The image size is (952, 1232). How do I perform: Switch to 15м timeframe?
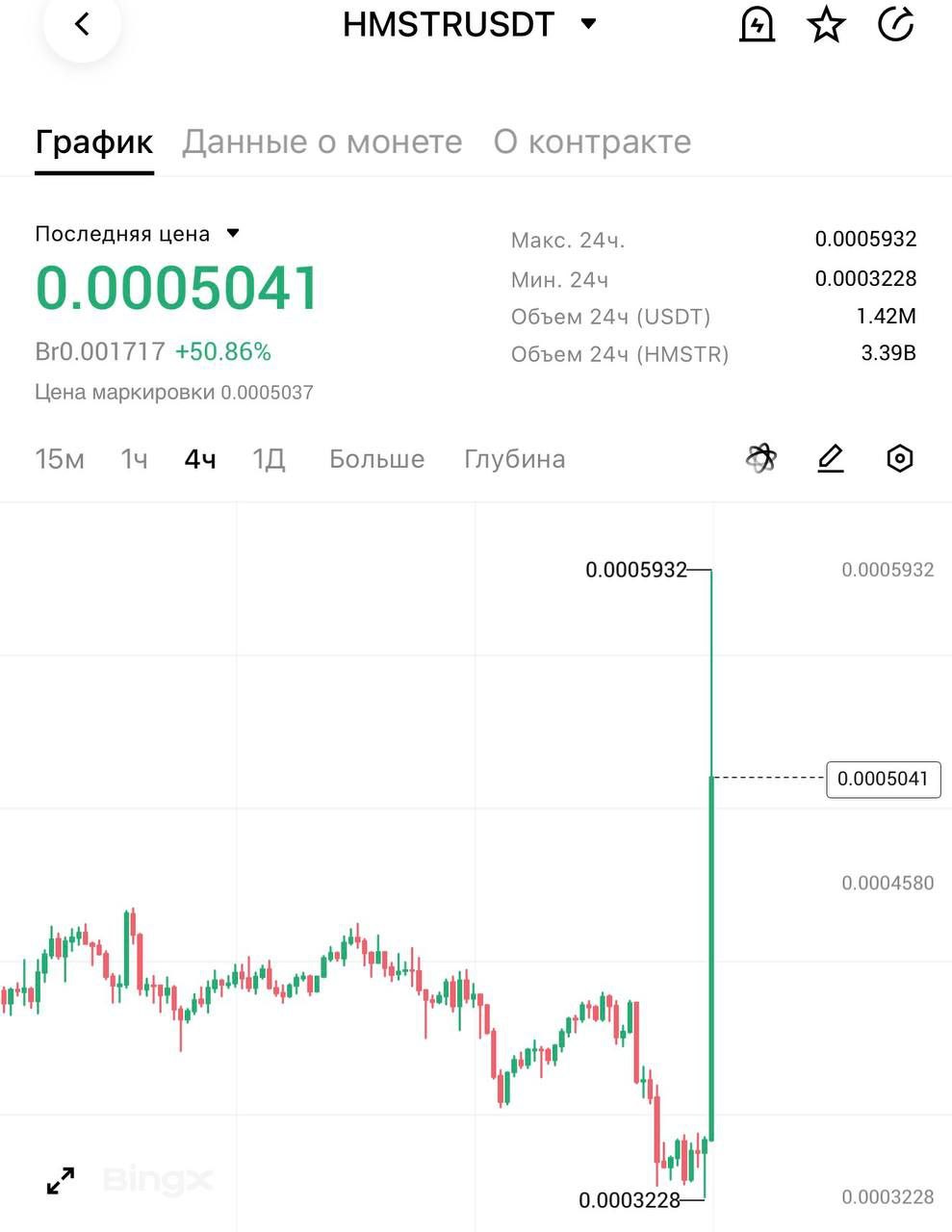pos(60,459)
